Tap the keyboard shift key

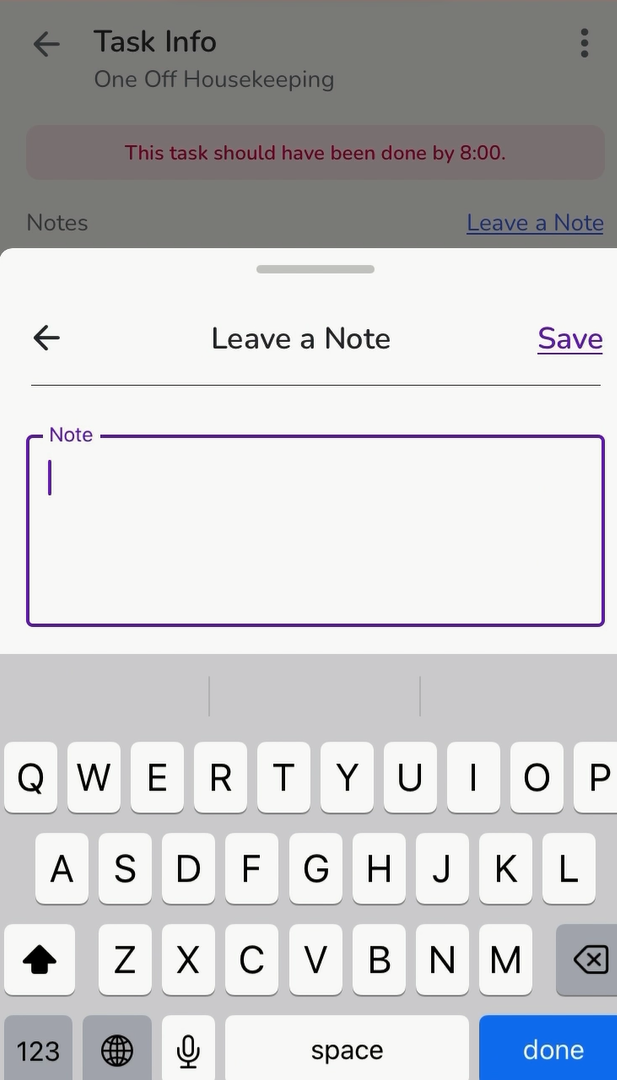point(39,960)
